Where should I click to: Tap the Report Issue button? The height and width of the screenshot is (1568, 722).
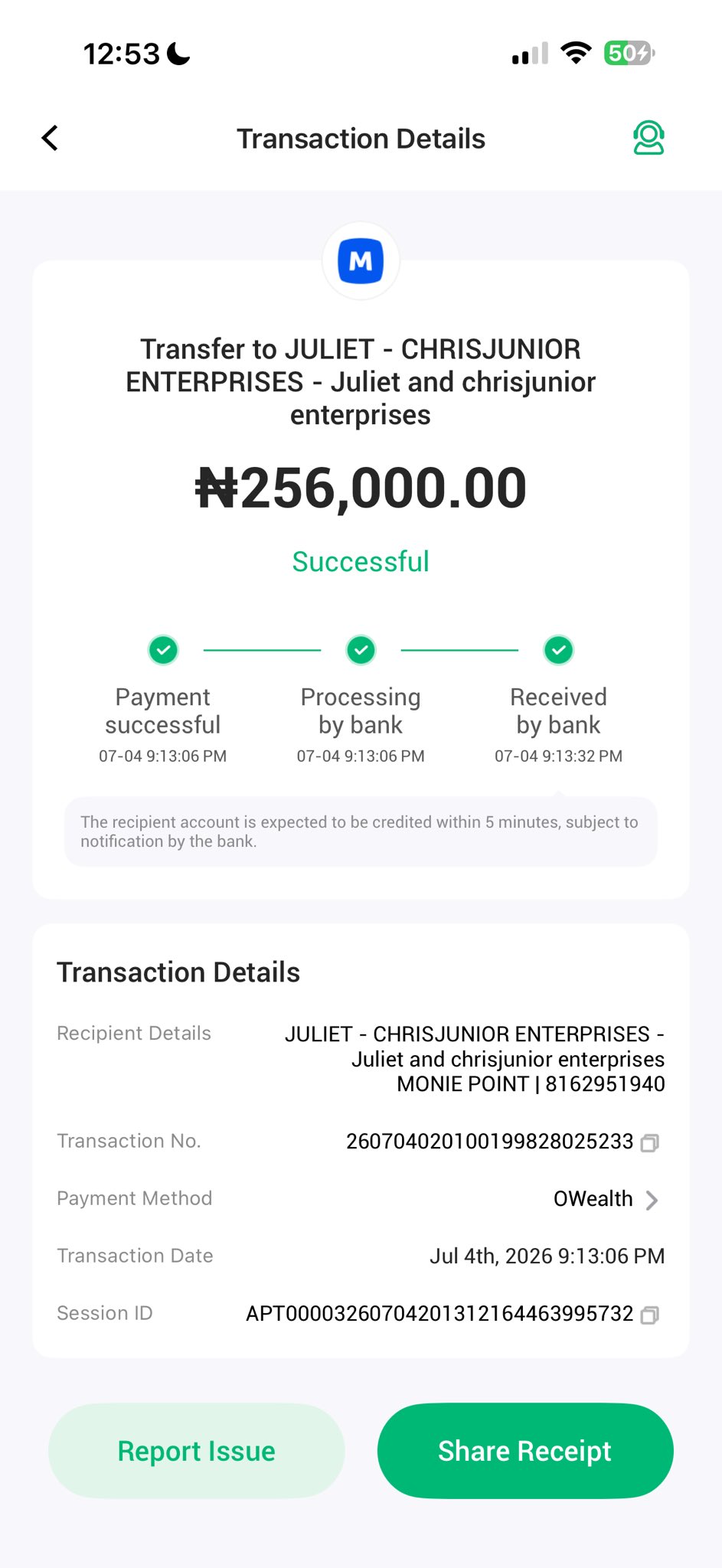[197, 1451]
